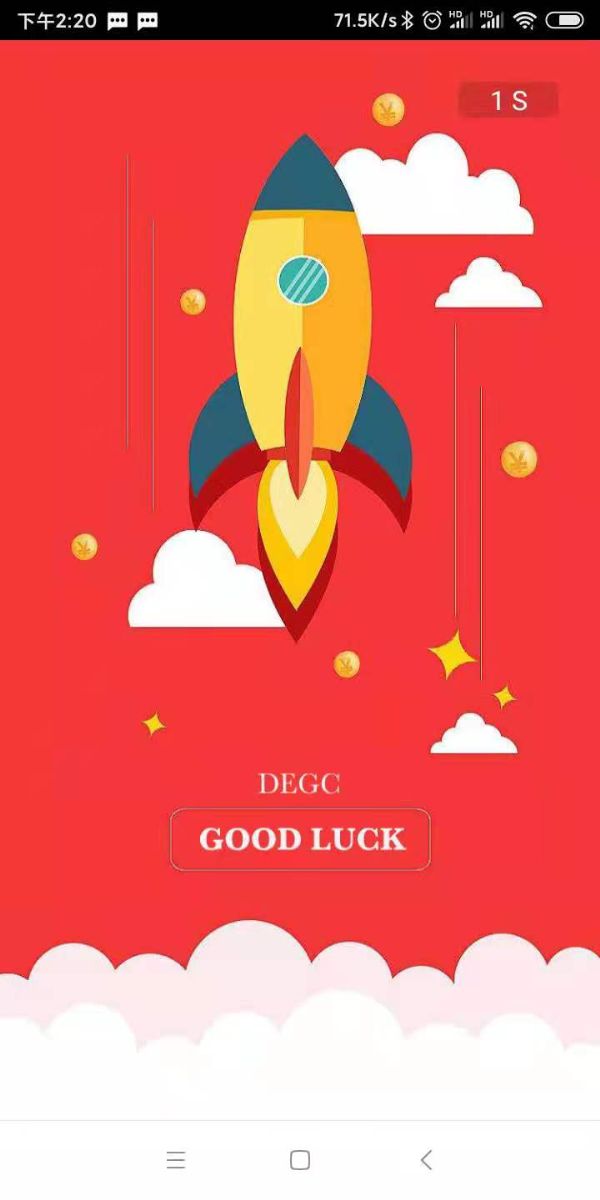Tap the GOOD LUCK button

300,839
